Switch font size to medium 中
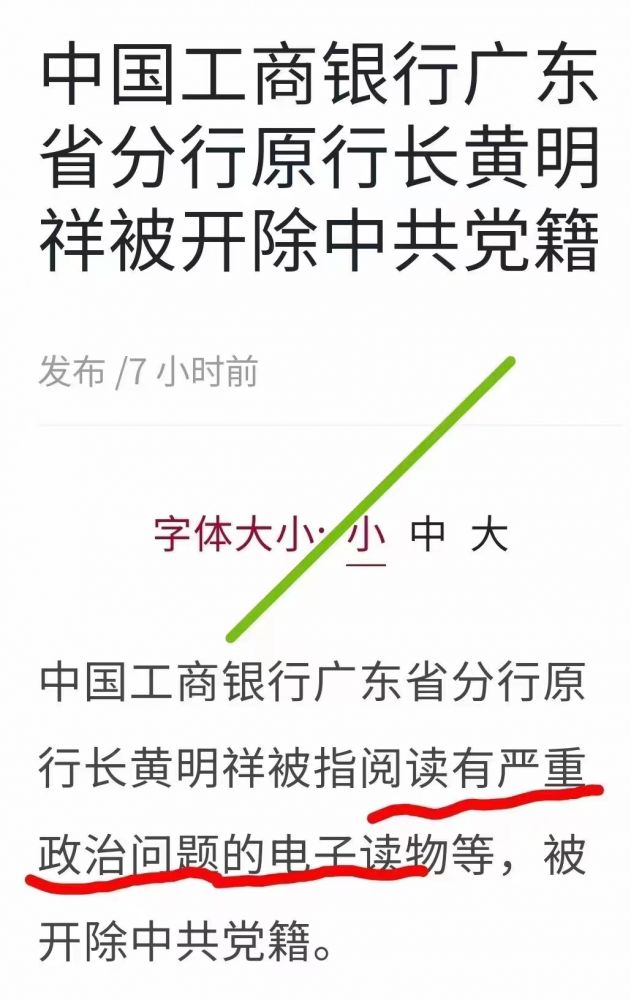 (428, 535)
